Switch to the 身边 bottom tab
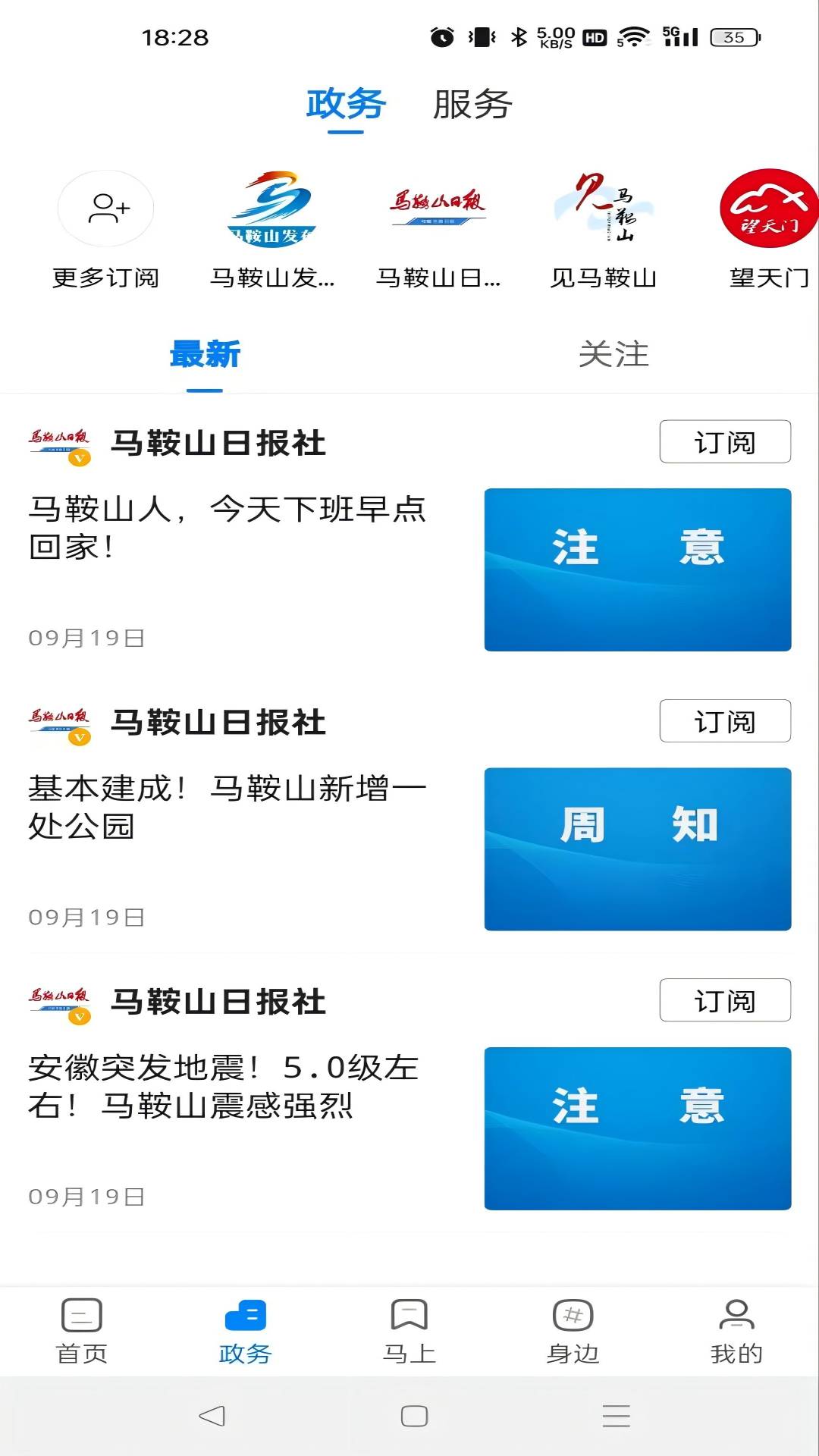 tap(573, 1332)
